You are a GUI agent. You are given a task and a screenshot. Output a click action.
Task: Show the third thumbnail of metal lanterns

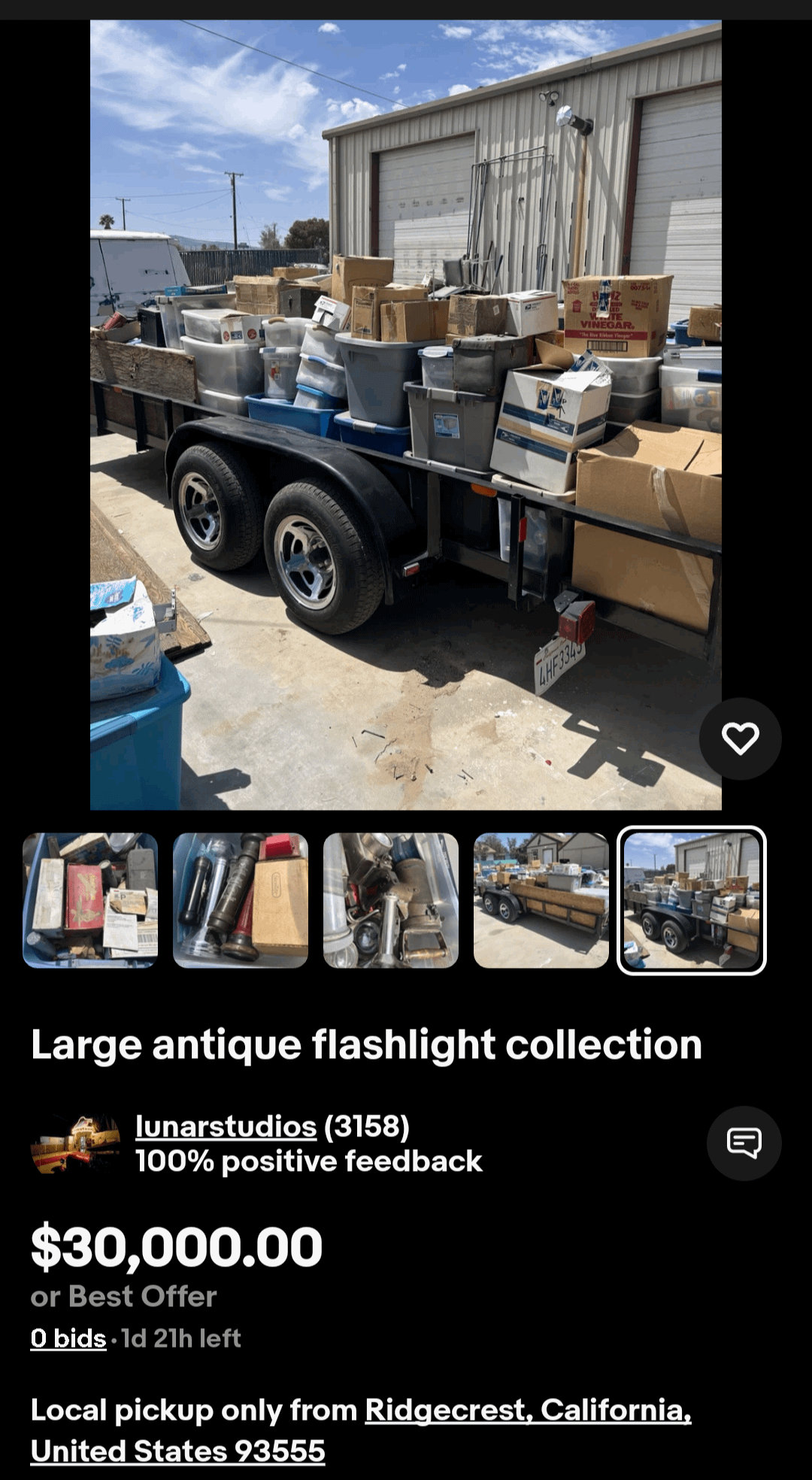coord(391,900)
